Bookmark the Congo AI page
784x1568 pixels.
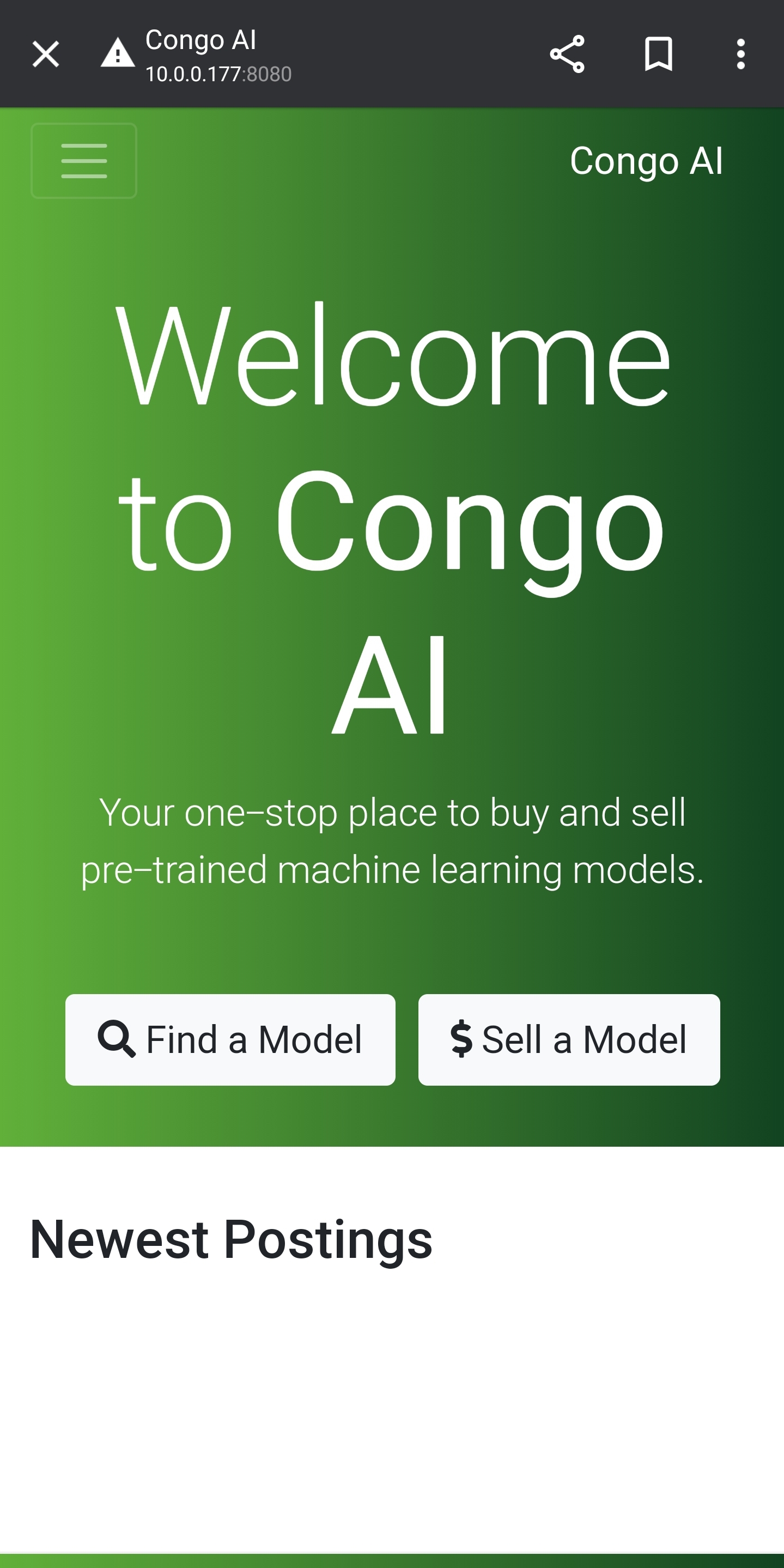point(658,54)
